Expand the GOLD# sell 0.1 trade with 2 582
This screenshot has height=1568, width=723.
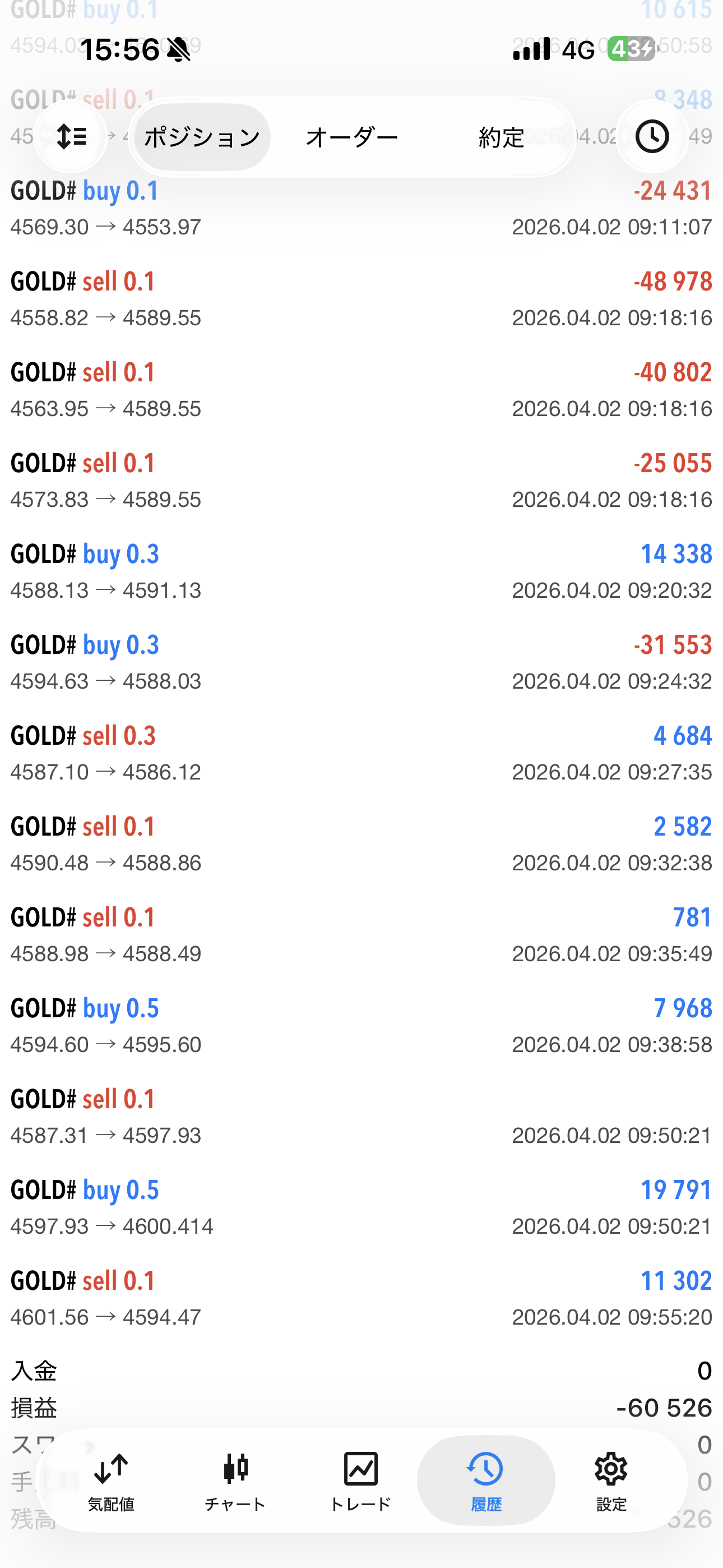click(x=361, y=844)
